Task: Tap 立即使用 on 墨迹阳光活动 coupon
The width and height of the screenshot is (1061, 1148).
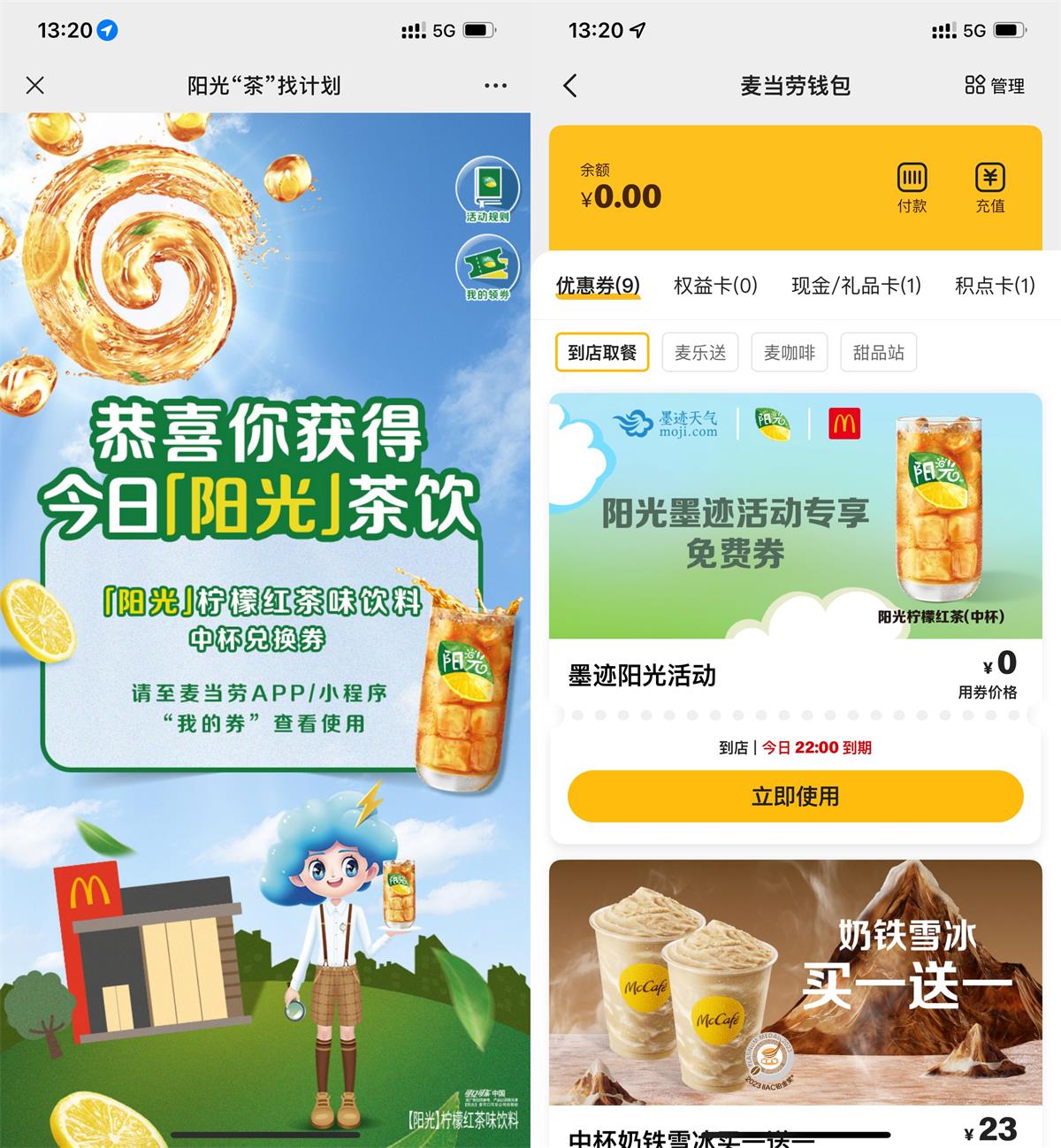Action: 795,796
